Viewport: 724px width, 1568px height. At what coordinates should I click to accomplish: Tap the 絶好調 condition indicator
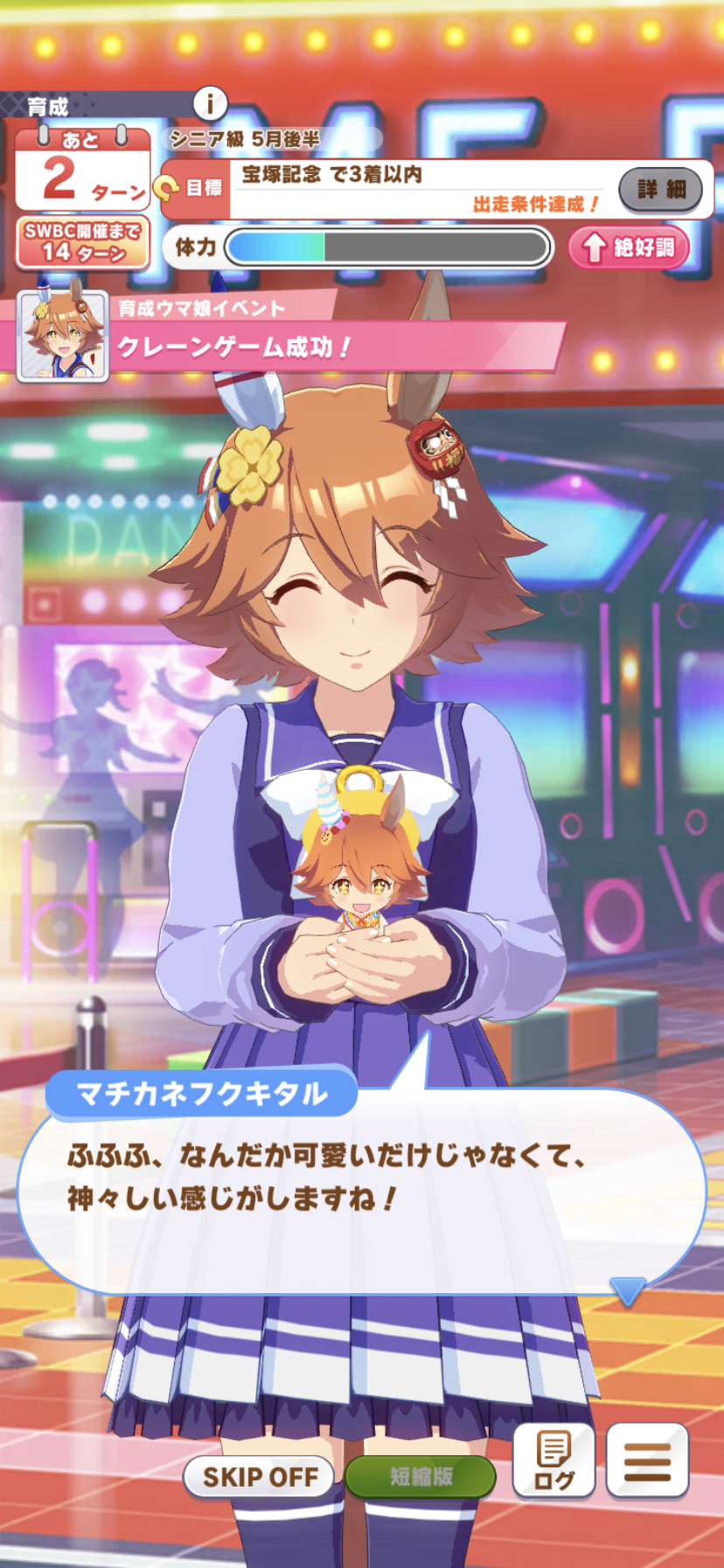pyautogui.click(x=630, y=248)
